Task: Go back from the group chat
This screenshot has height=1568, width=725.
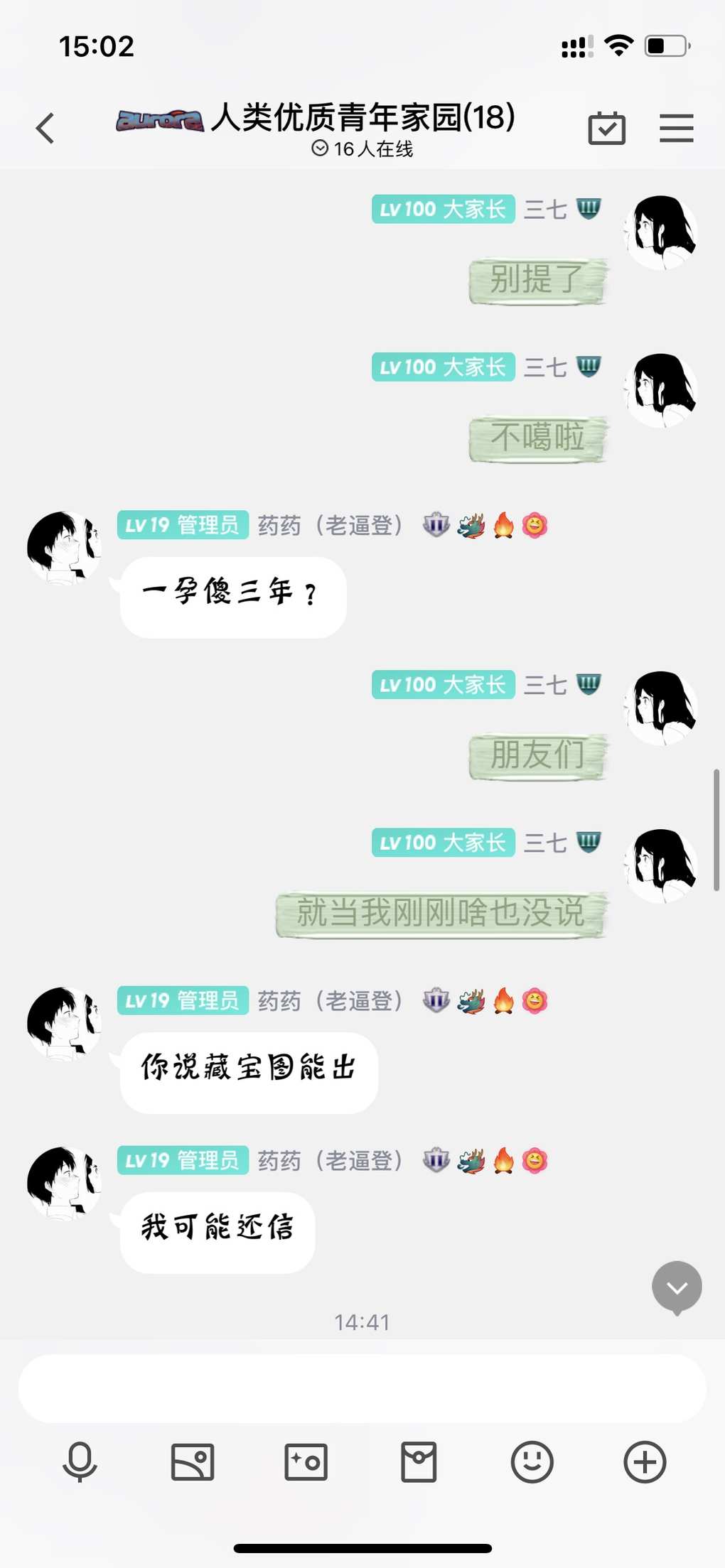Action: click(x=45, y=129)
